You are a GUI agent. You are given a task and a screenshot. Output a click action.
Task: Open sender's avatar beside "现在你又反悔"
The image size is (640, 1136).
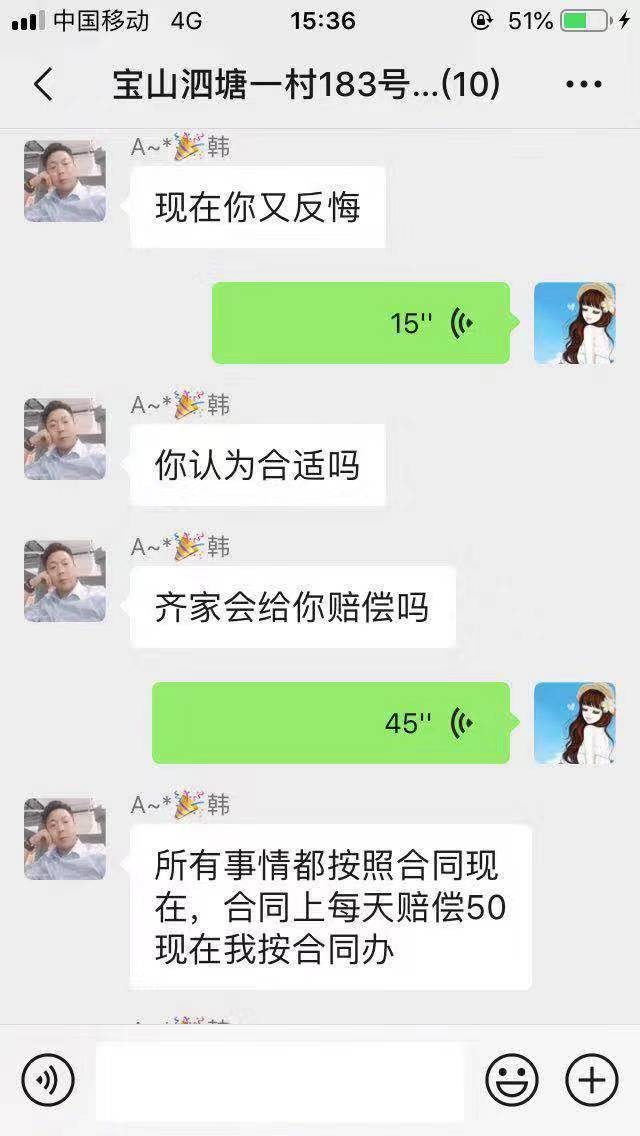[x=65, y=181]
